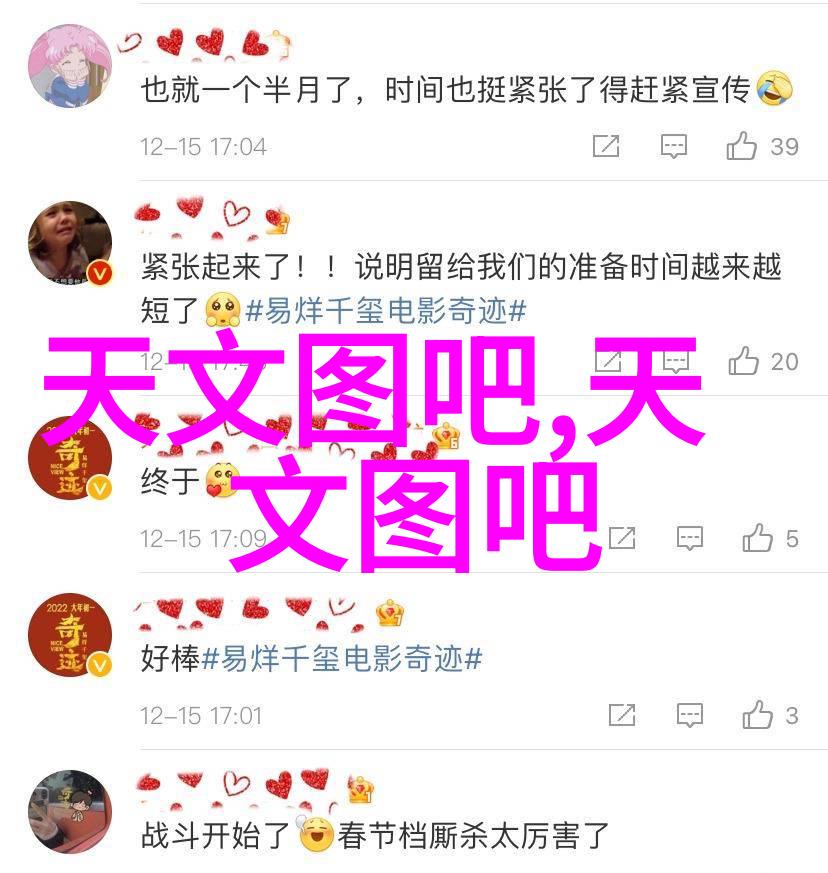Open the profile of the 好棒 commenter
The image size is (828, 873).
(x=70, y=635)
